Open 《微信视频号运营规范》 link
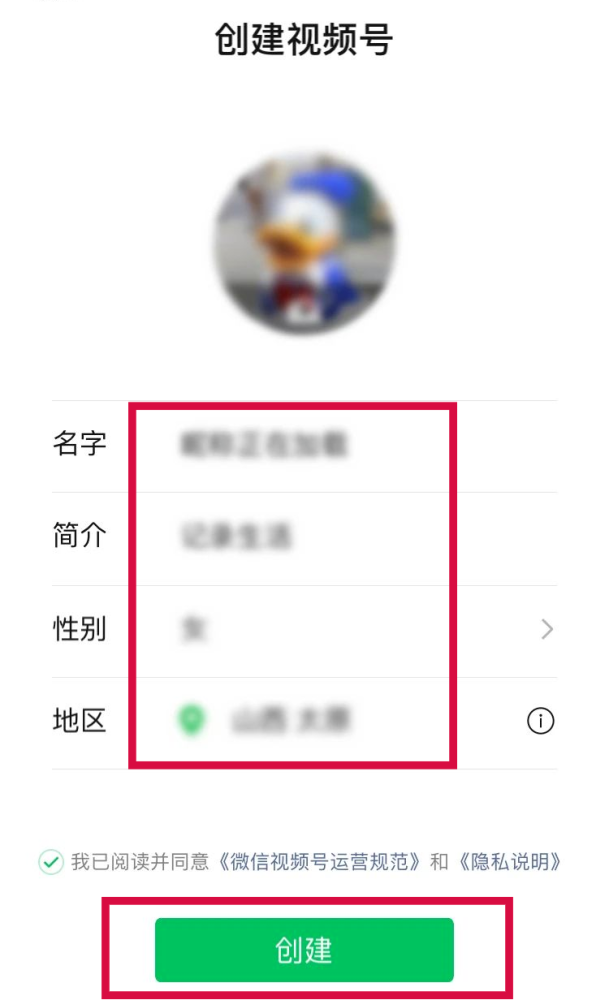This screenshot has width=609, height=1000. [x=320, y=862]
